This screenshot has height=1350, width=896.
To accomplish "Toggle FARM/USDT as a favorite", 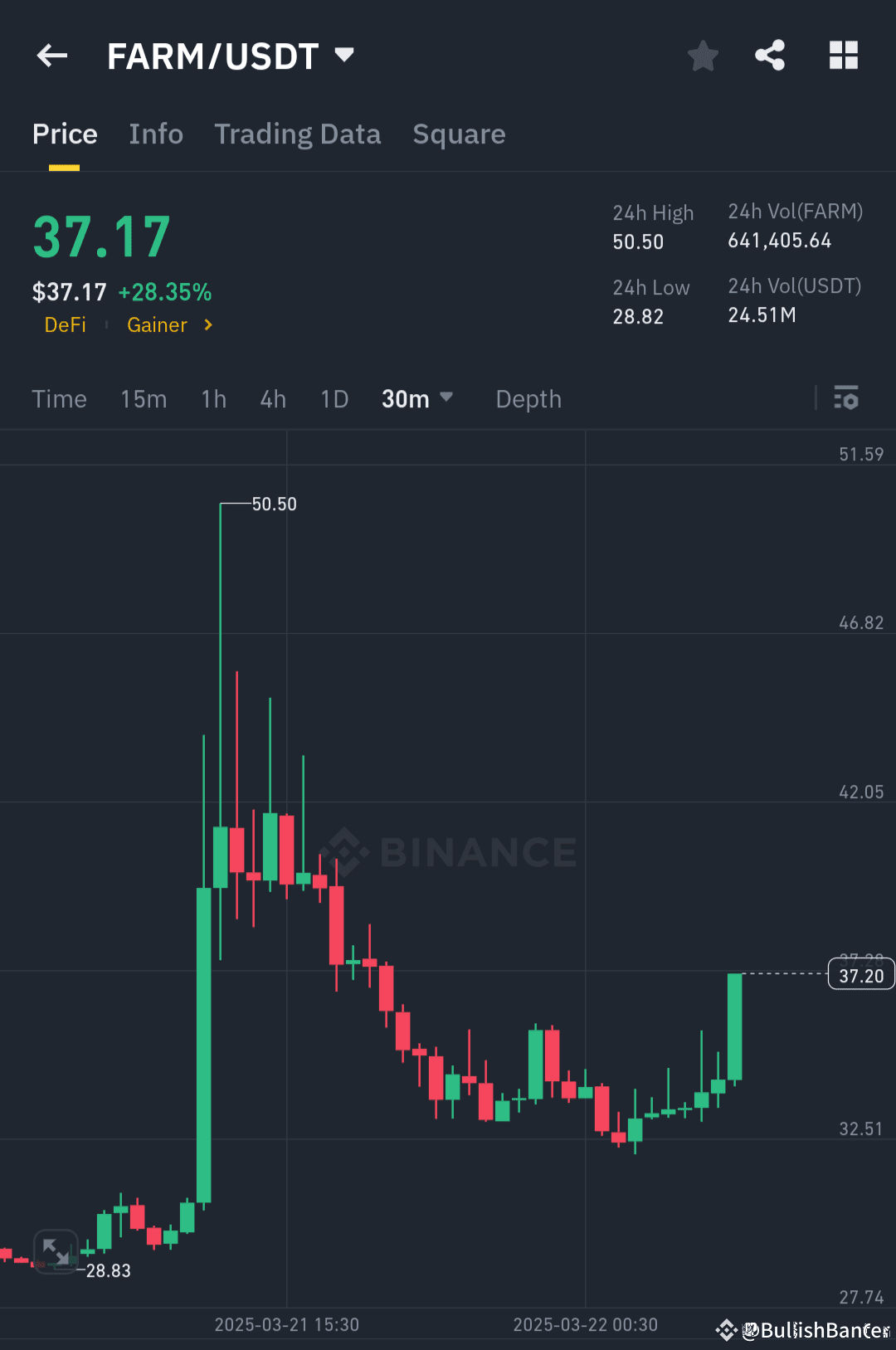I will click(703, 55).
